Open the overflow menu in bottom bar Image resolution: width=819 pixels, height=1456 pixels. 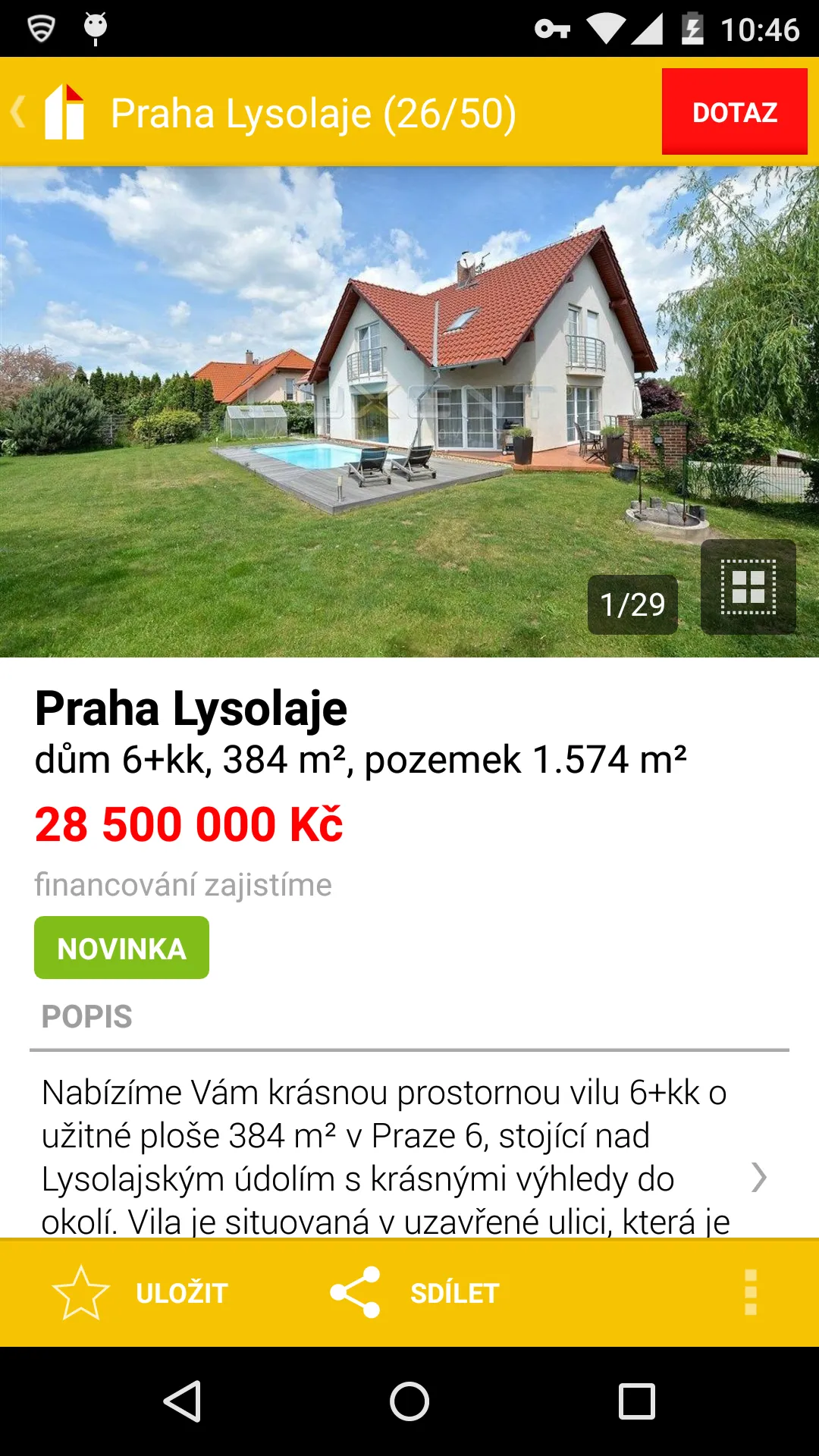pyautogui.click(x=750, y=1293)
